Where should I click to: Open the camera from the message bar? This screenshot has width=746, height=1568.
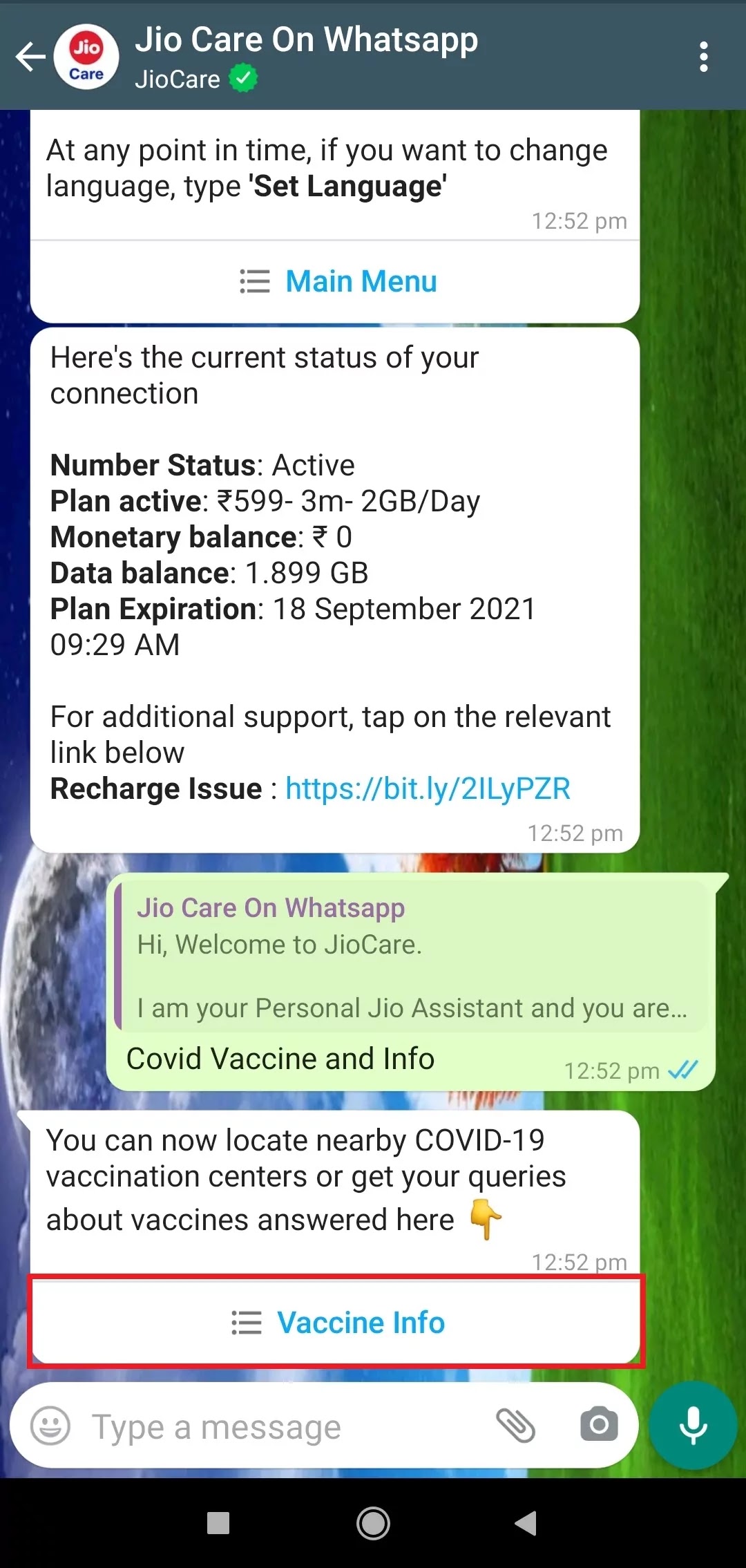pos(599,1425)
